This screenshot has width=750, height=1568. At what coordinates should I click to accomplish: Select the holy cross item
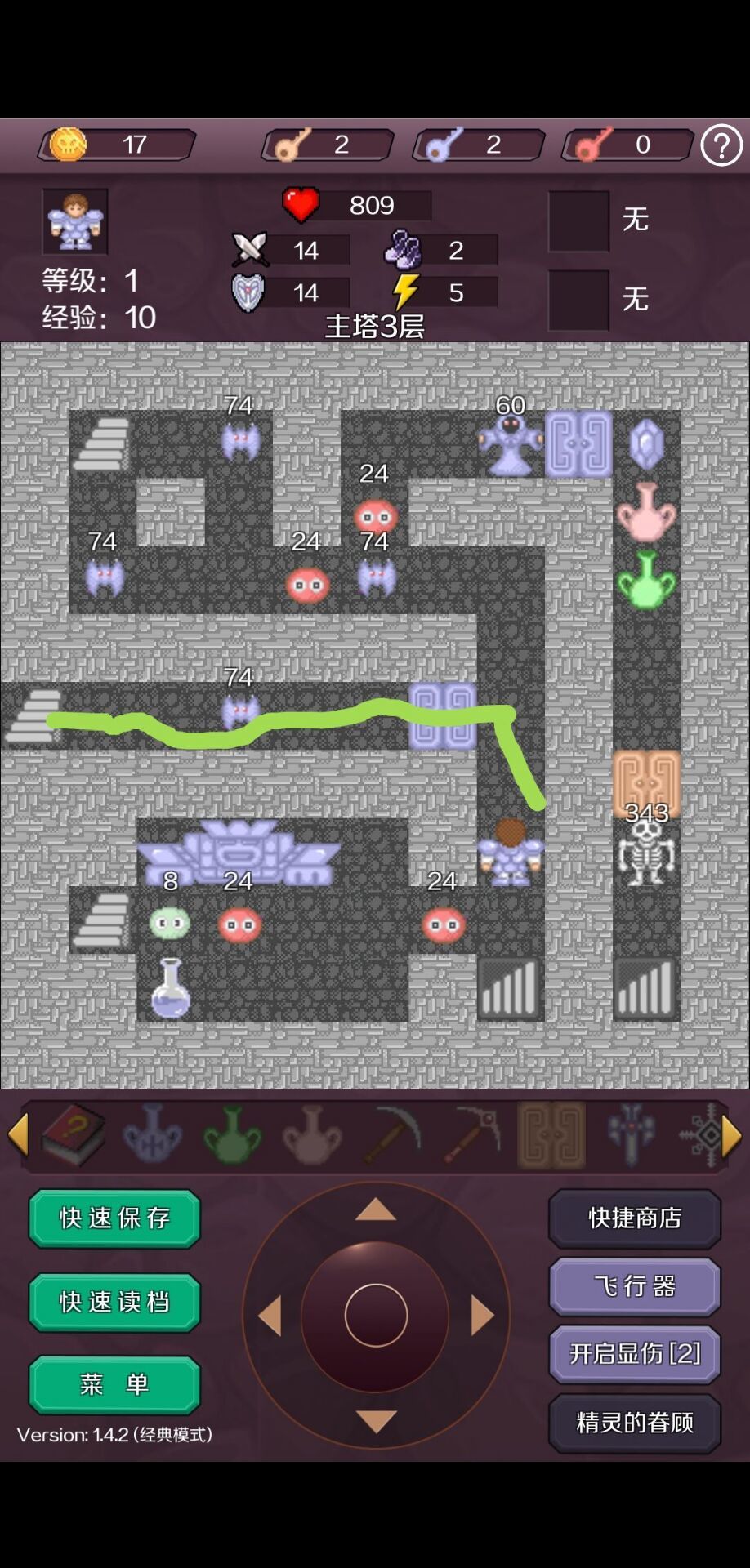(x=629, y=1134)
